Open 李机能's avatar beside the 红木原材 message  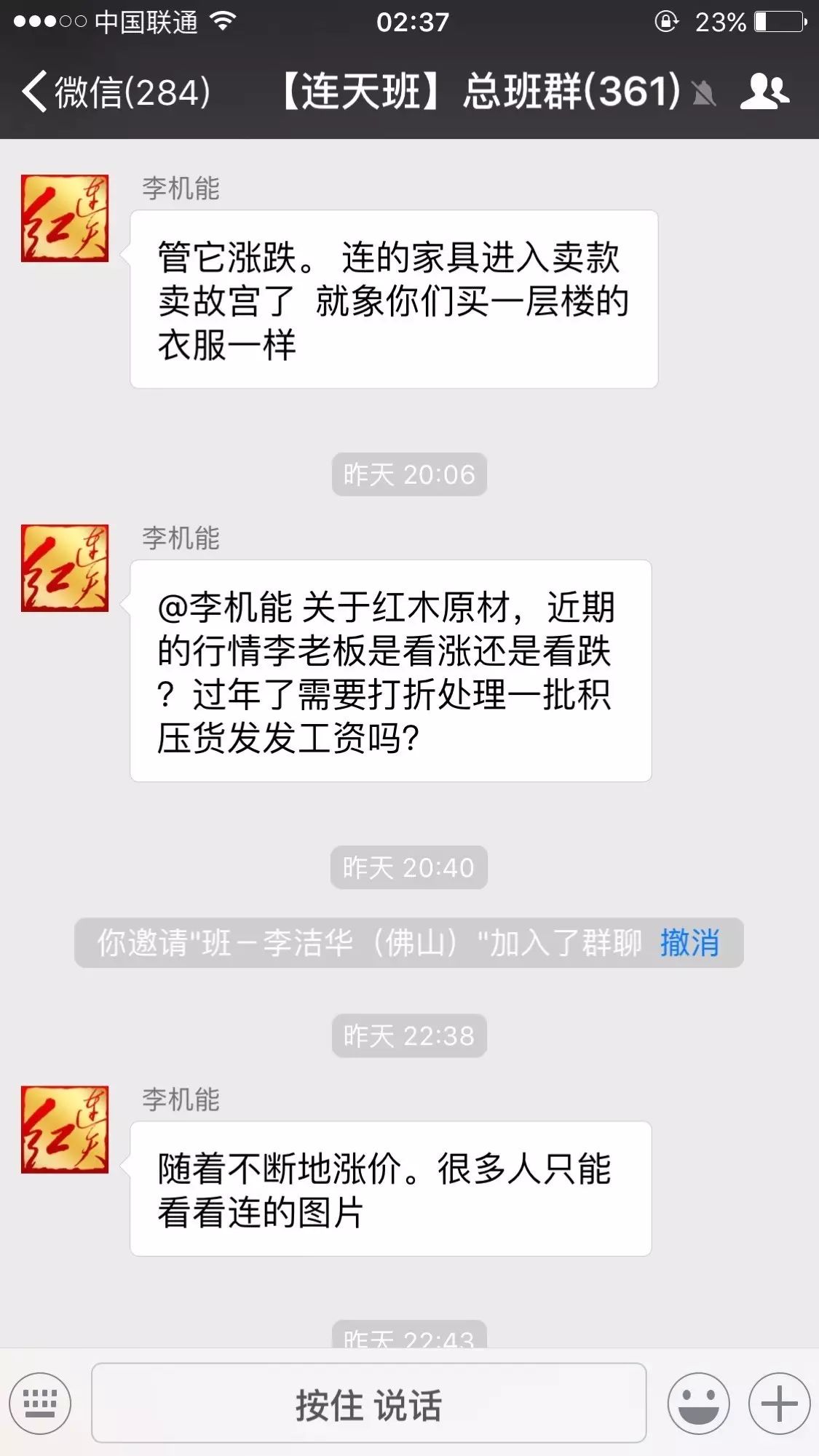pyautogui.click(x=65, y=568)
